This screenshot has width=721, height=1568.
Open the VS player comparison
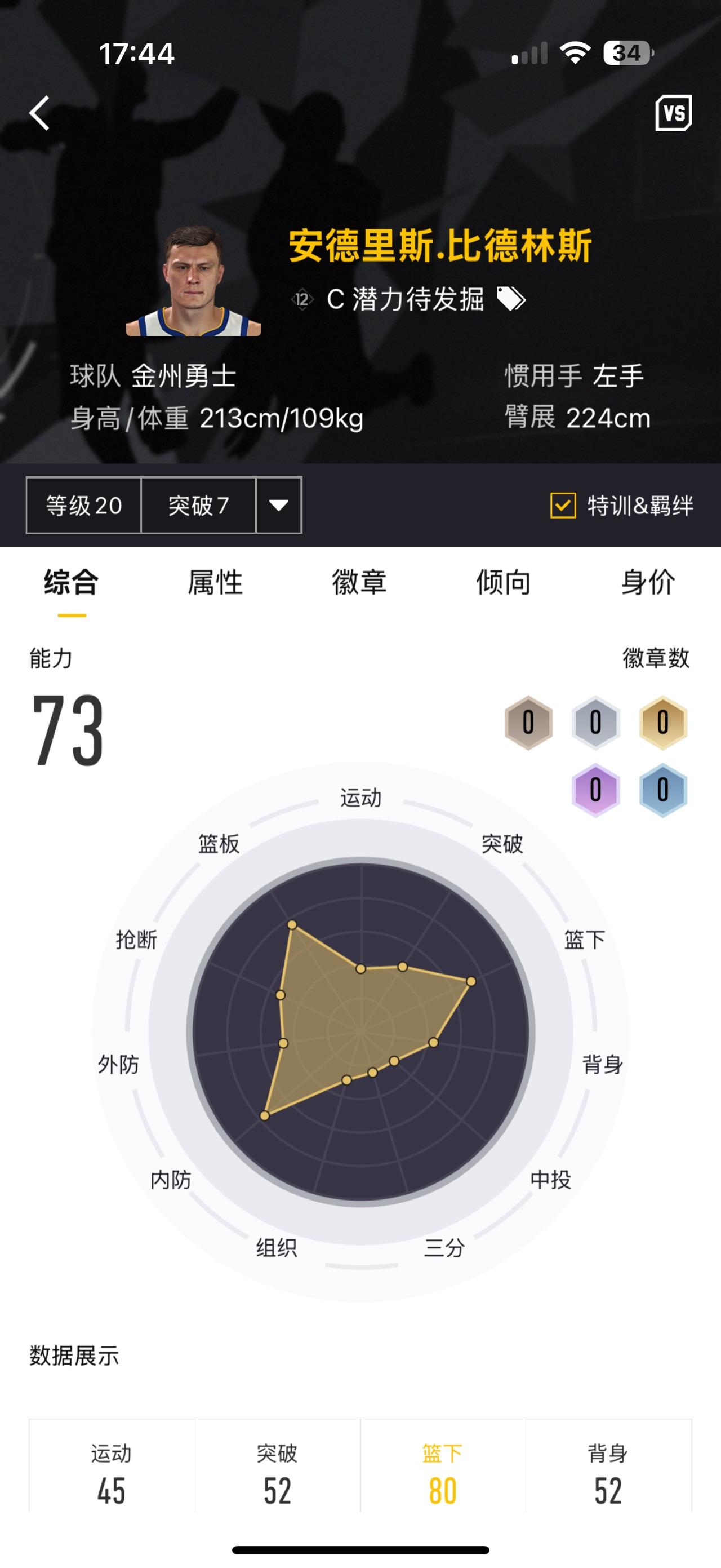pos(673,113)
